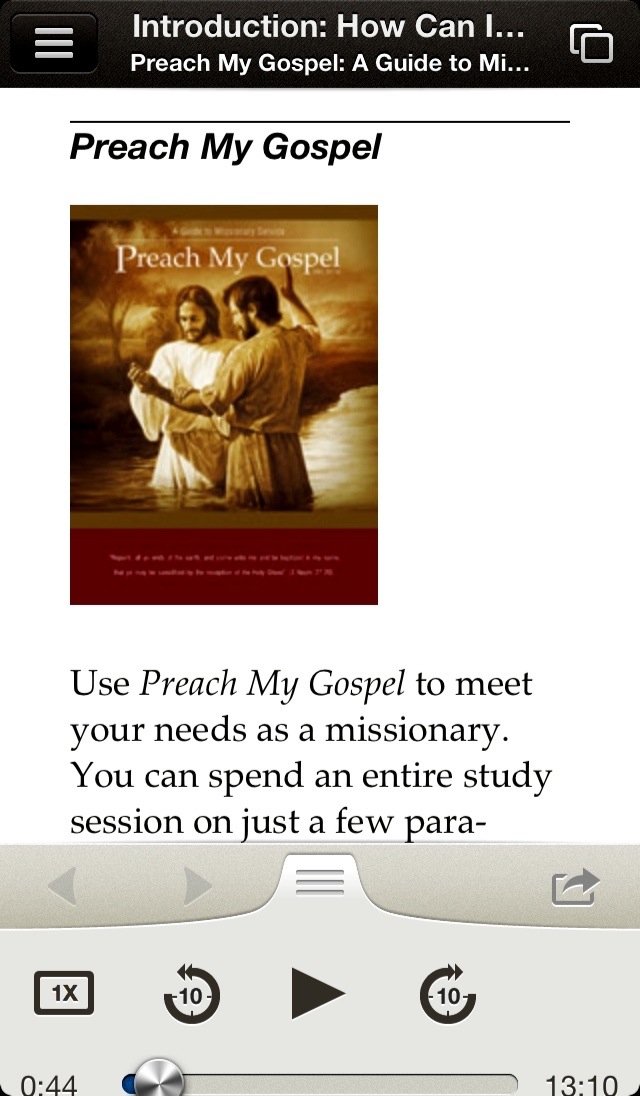Change 1X playback speed
This screenshot has height=1096, width=640.
click(64, 993)
